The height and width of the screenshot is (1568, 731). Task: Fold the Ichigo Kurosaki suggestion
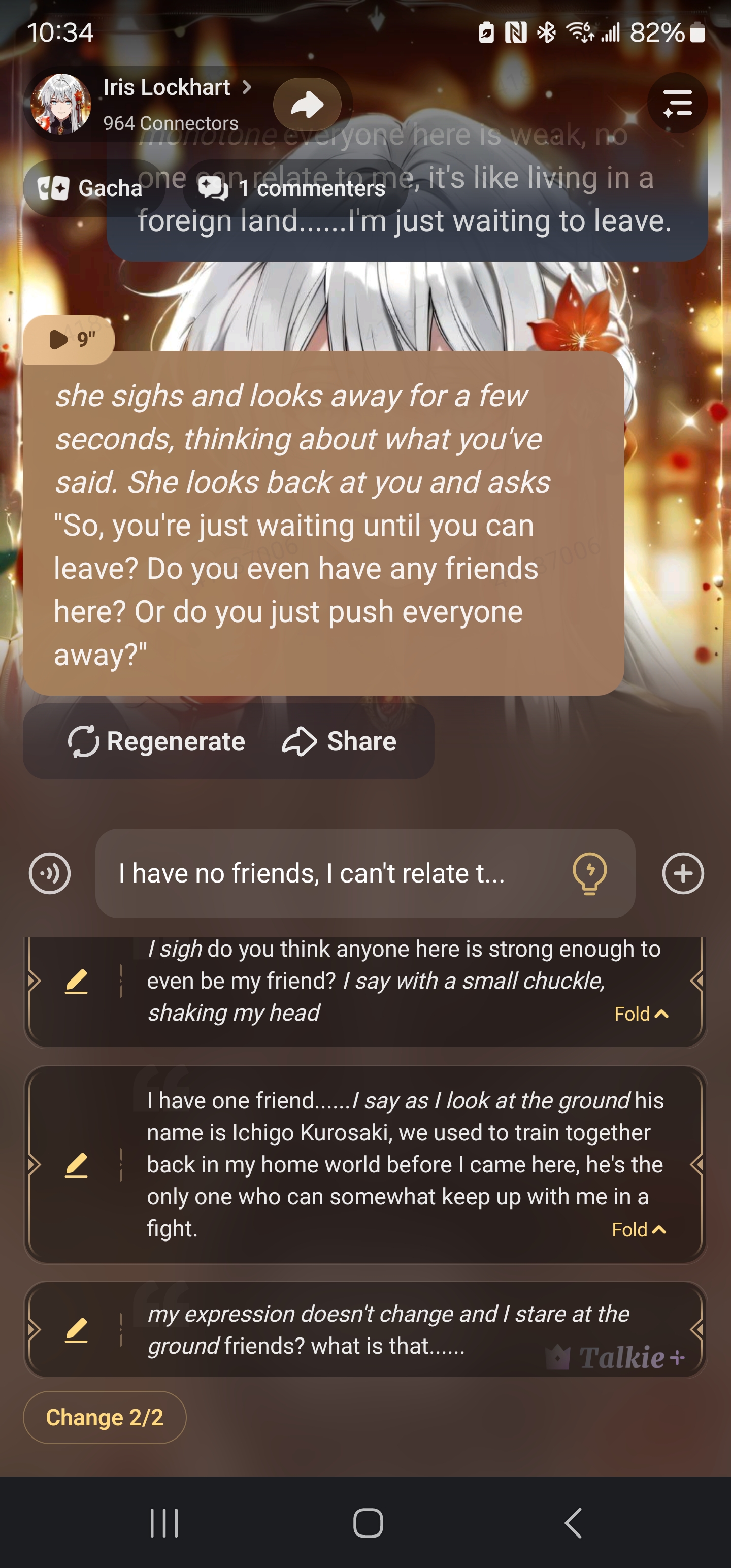pyautogui.click(x=639, y=1230)
